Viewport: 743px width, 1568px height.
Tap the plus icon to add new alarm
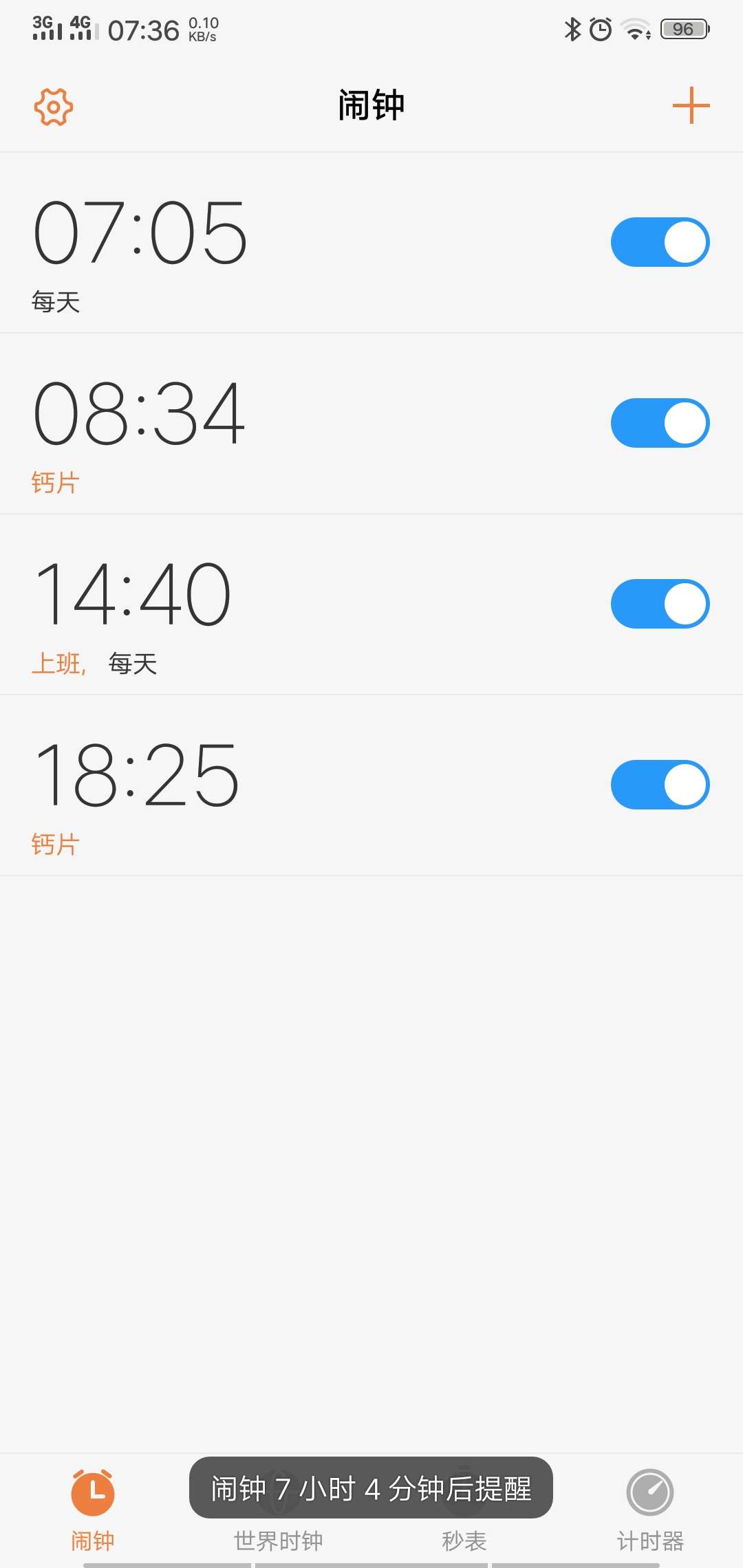point(691,105)
